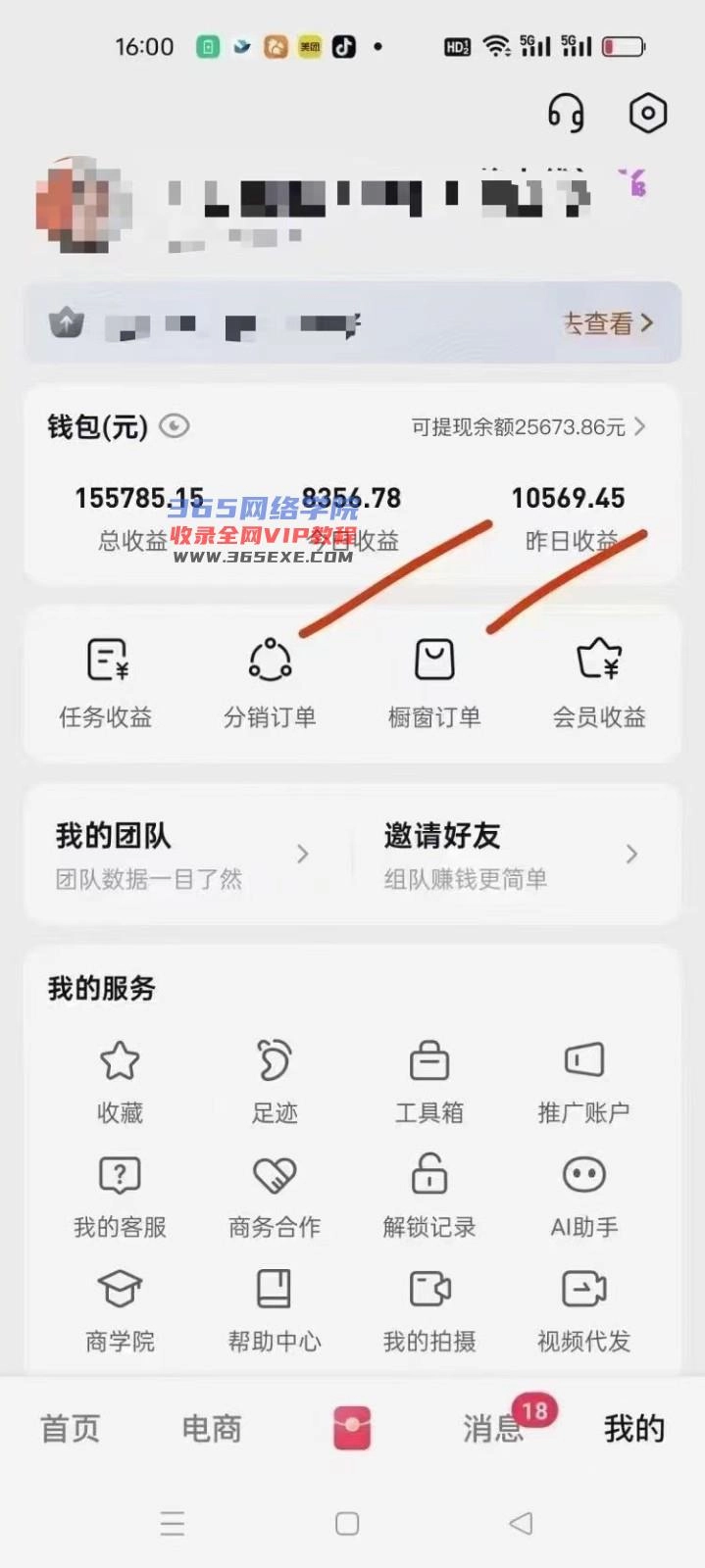Toggle wallet amount visibility eye

(175, 426)
